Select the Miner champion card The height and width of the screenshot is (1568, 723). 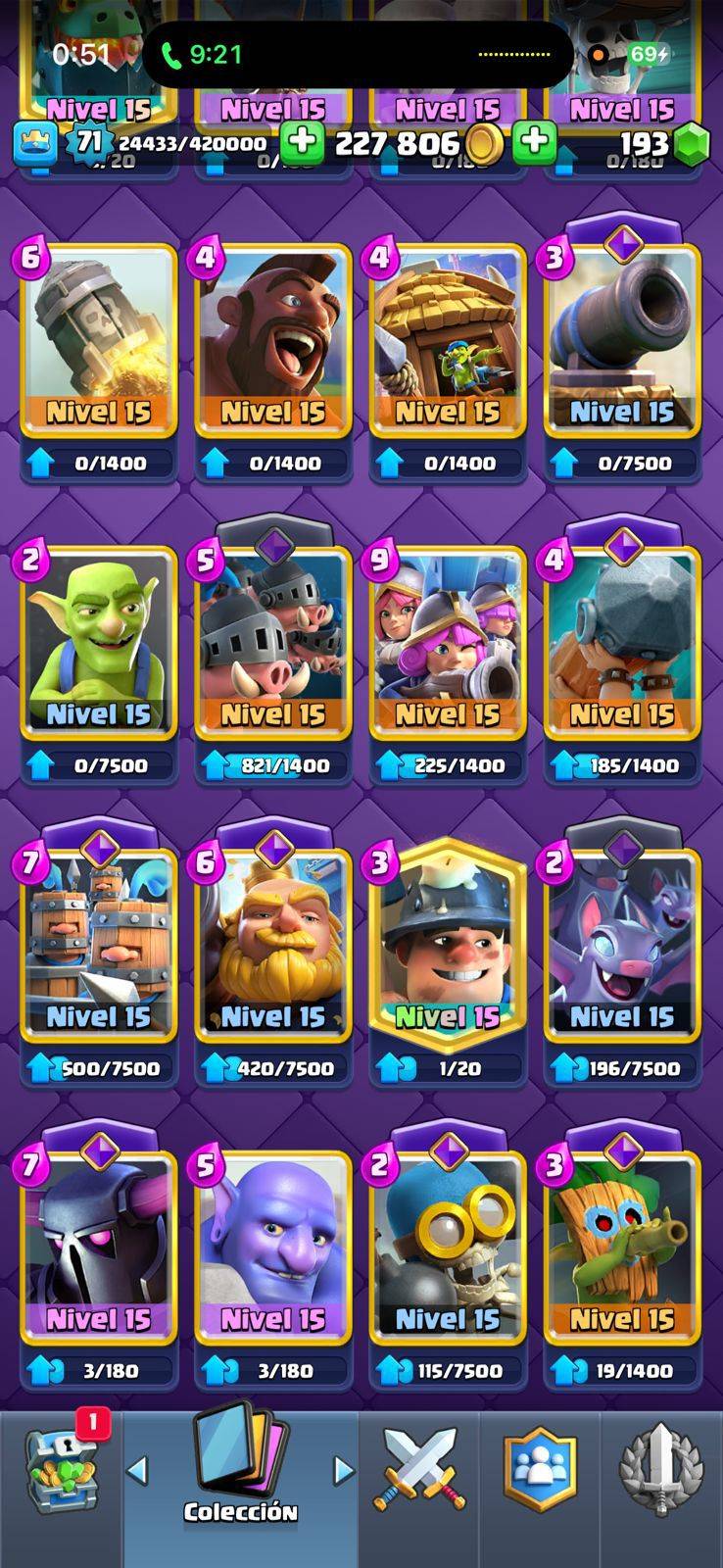[x=448, y=946]
